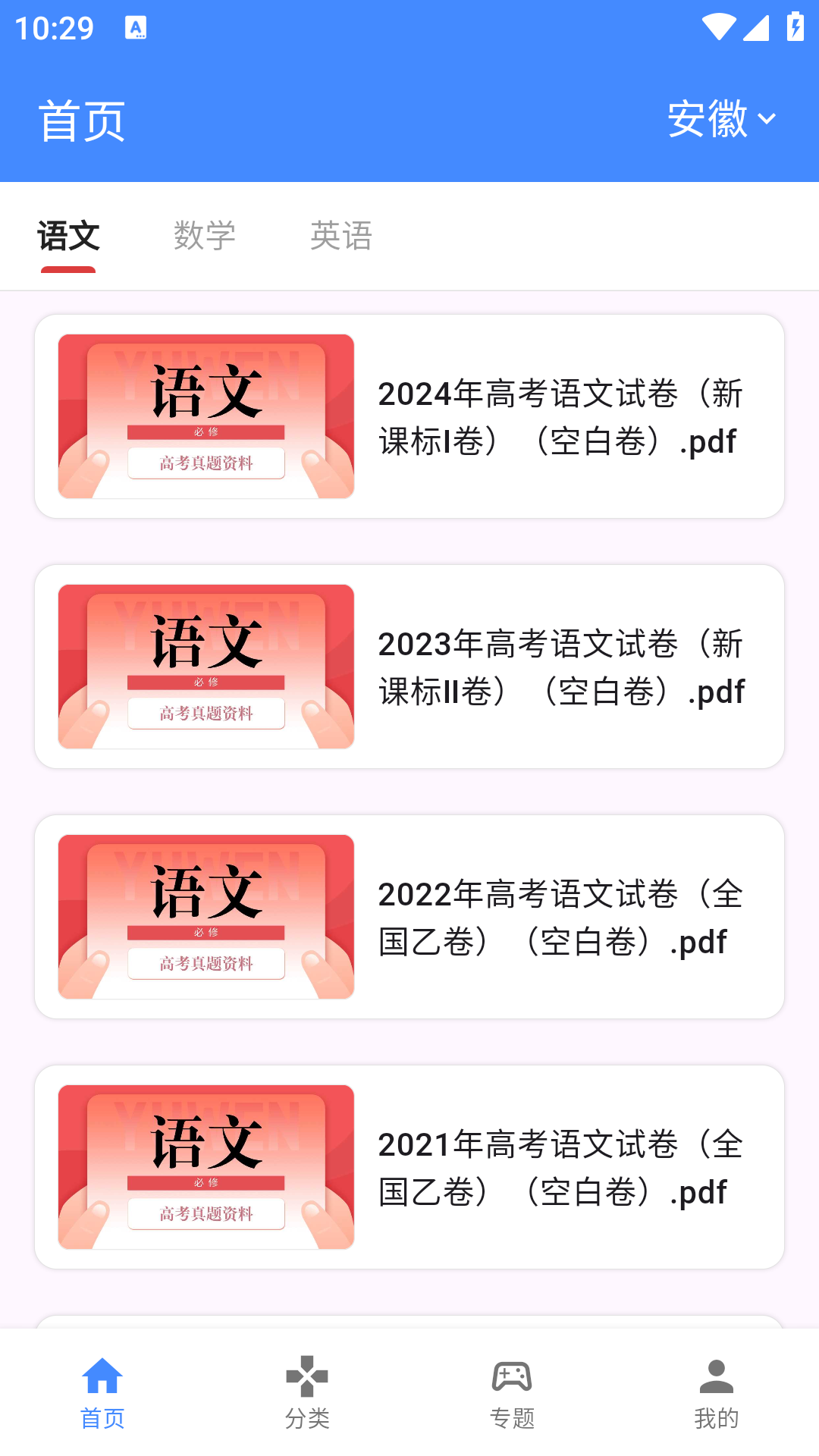This screenshot has height=1456, width=819.
Task: Switch to the 英语 tab
Action: [x=341, y=236]
